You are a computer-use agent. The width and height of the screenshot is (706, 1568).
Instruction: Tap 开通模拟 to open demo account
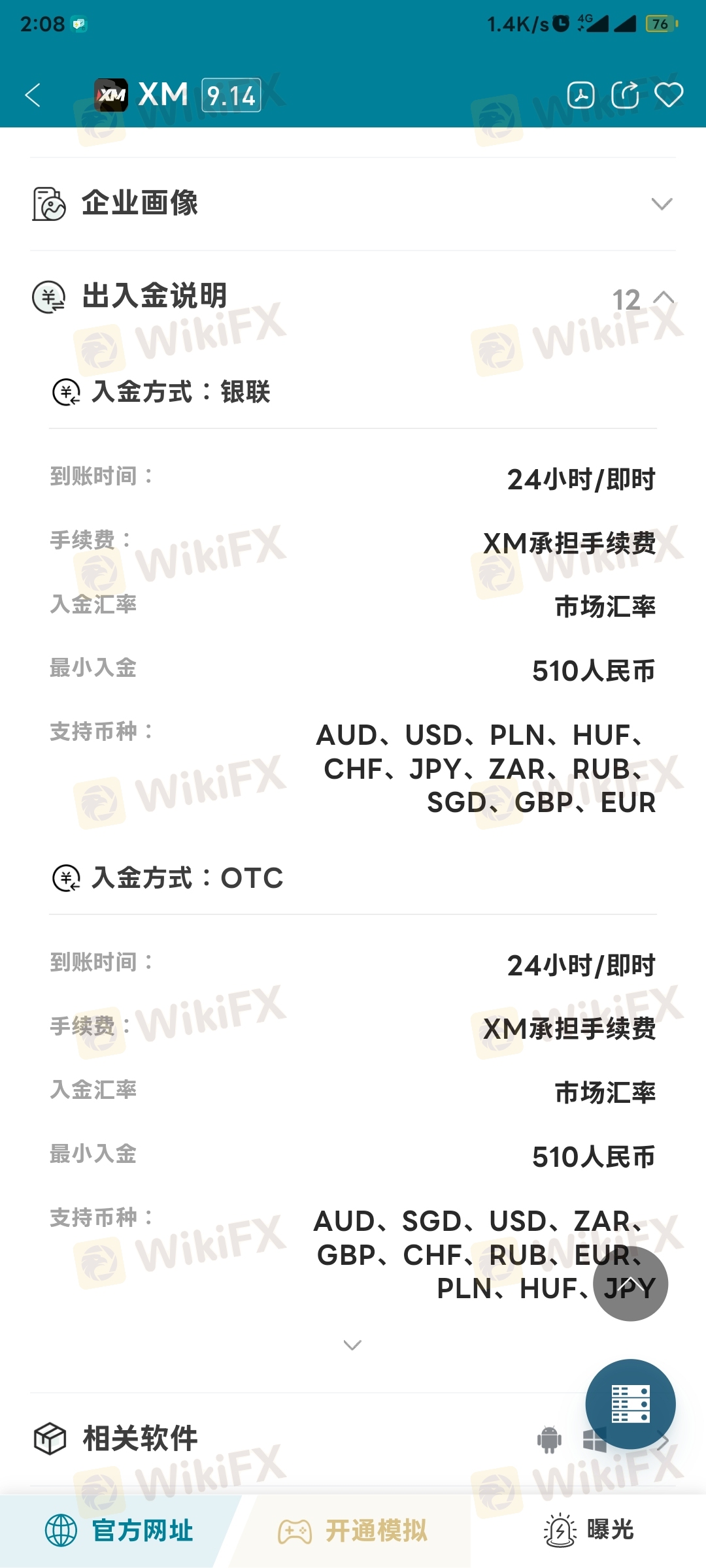coord(353,1531)
